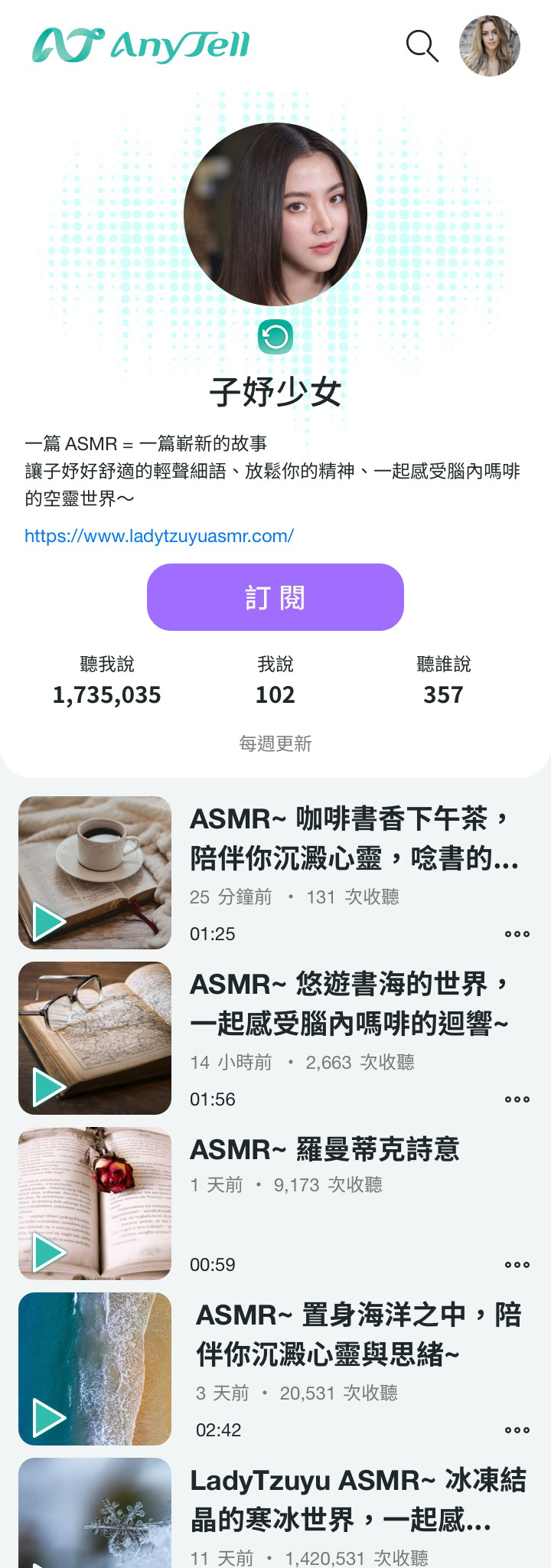Open the search magnifier icon
This screenshot has height=1568, width=551.
coord(422,46)
